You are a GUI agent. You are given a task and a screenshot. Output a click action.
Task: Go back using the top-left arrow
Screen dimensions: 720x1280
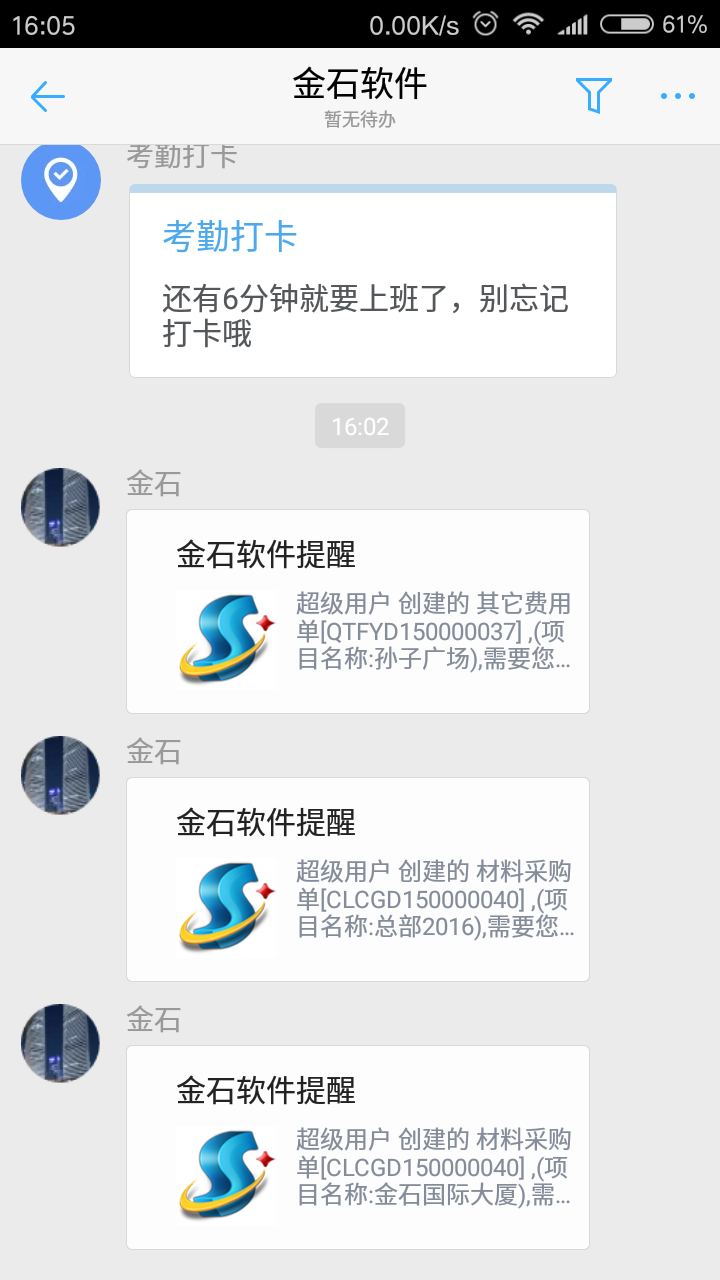(x=47, y=96)
